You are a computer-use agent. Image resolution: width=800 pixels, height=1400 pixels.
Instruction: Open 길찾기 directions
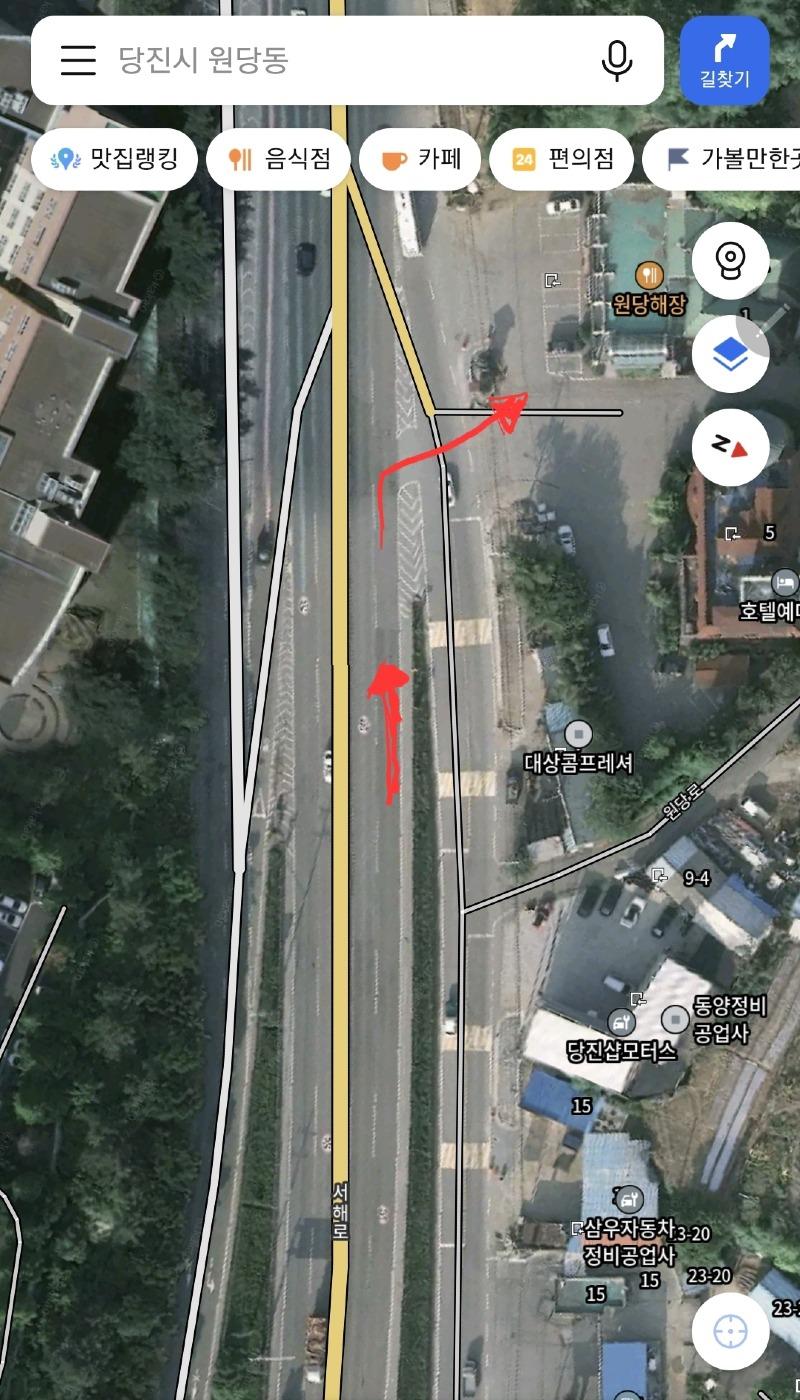click(724, 60)
